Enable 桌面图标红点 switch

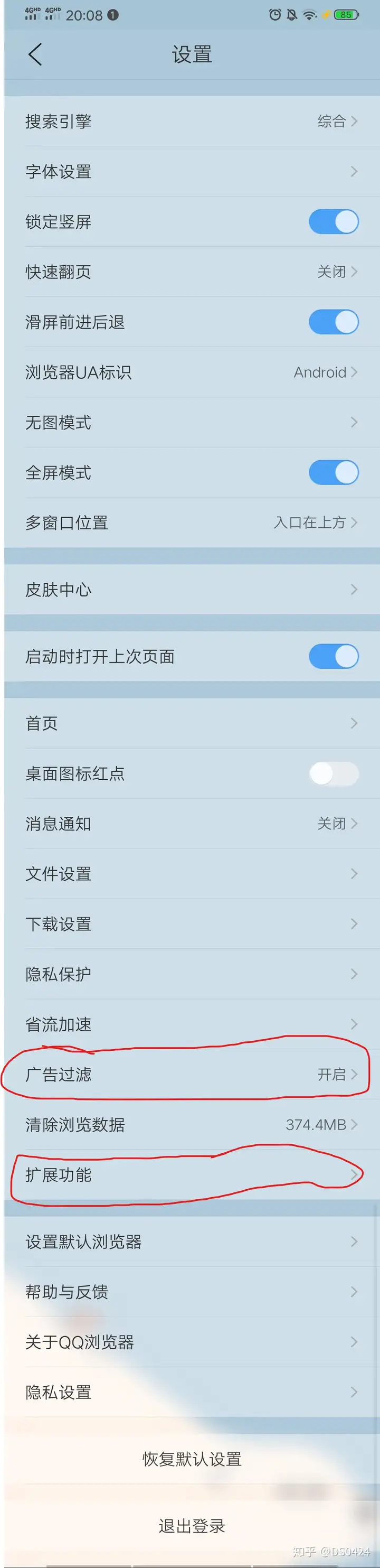[333, 773]
